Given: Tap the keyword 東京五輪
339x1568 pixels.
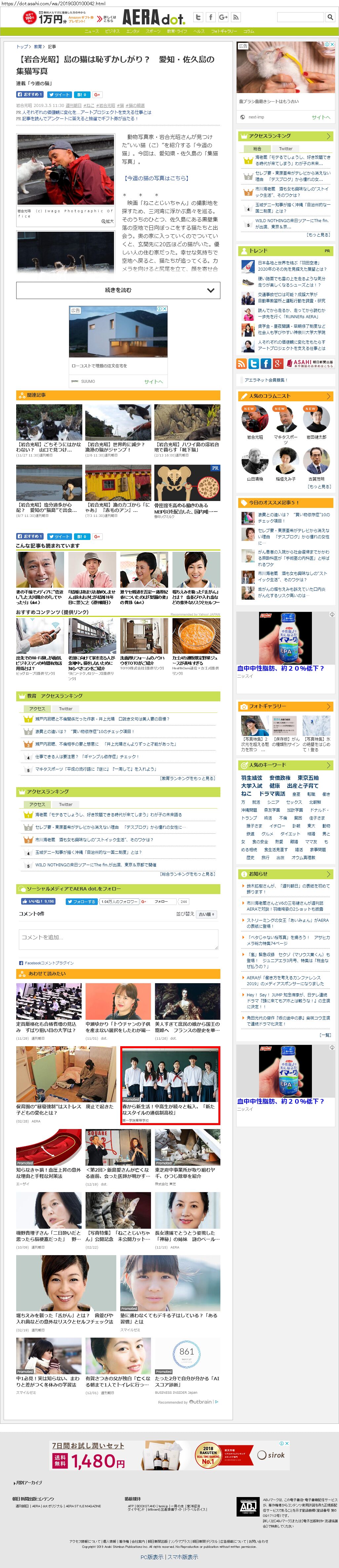Looking at the screenshot, I should [307, 778].
